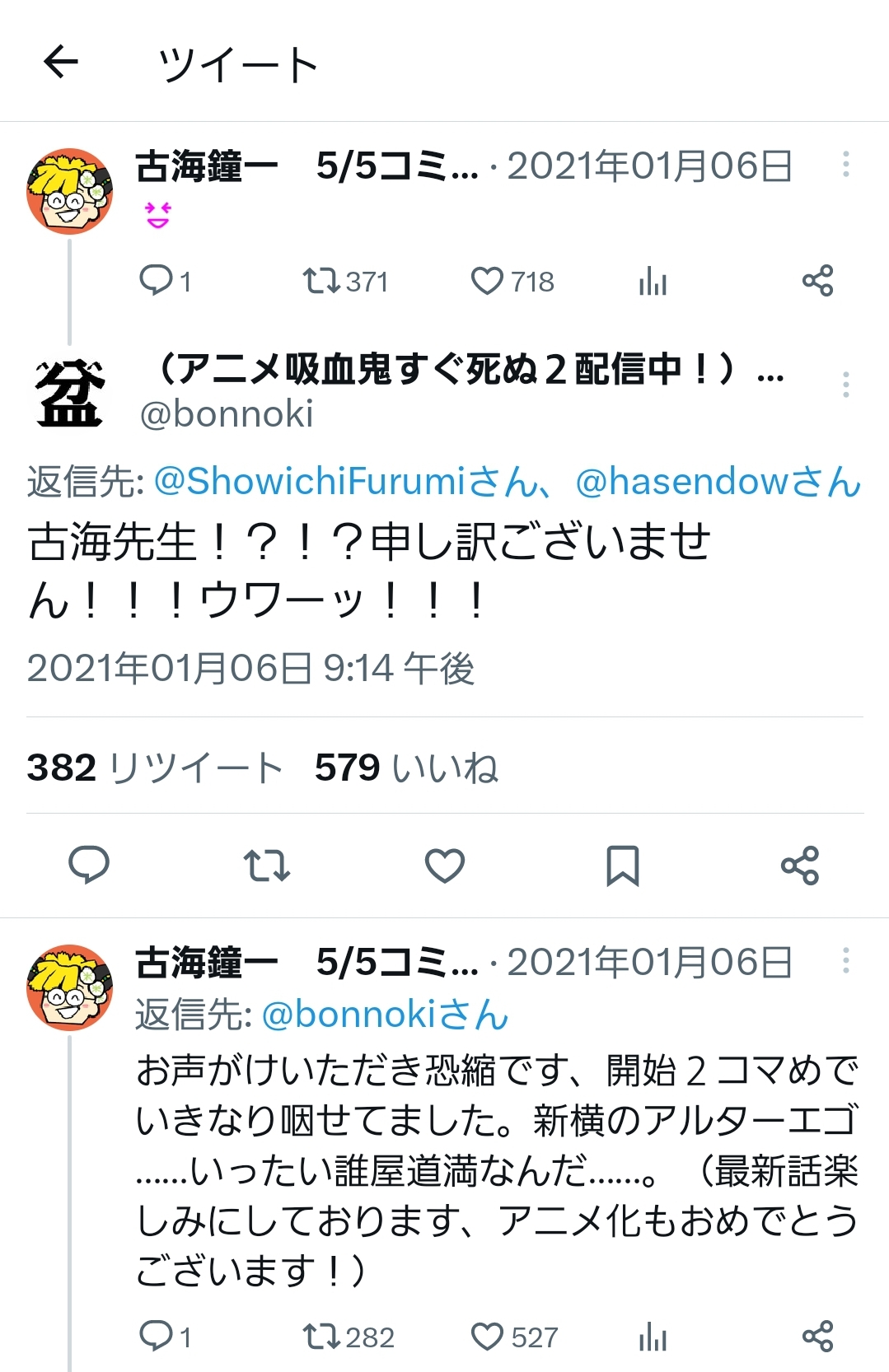This screenshot has height=1372, width=889.
Task: Reply to @bonnoki's main tweet
Action: 89,865
